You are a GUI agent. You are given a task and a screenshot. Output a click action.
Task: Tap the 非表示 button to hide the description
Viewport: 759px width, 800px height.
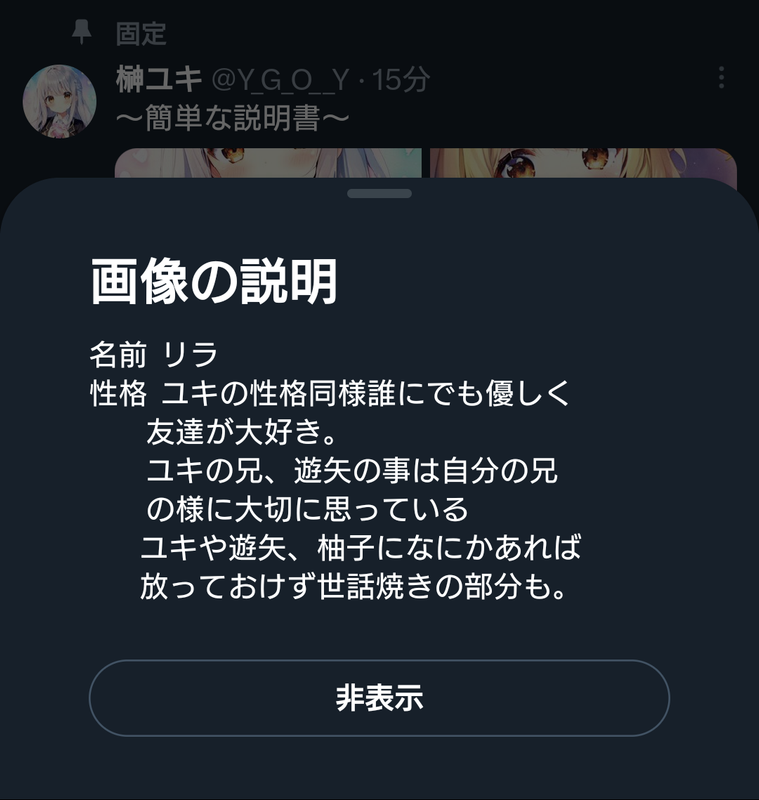point(379,698)
